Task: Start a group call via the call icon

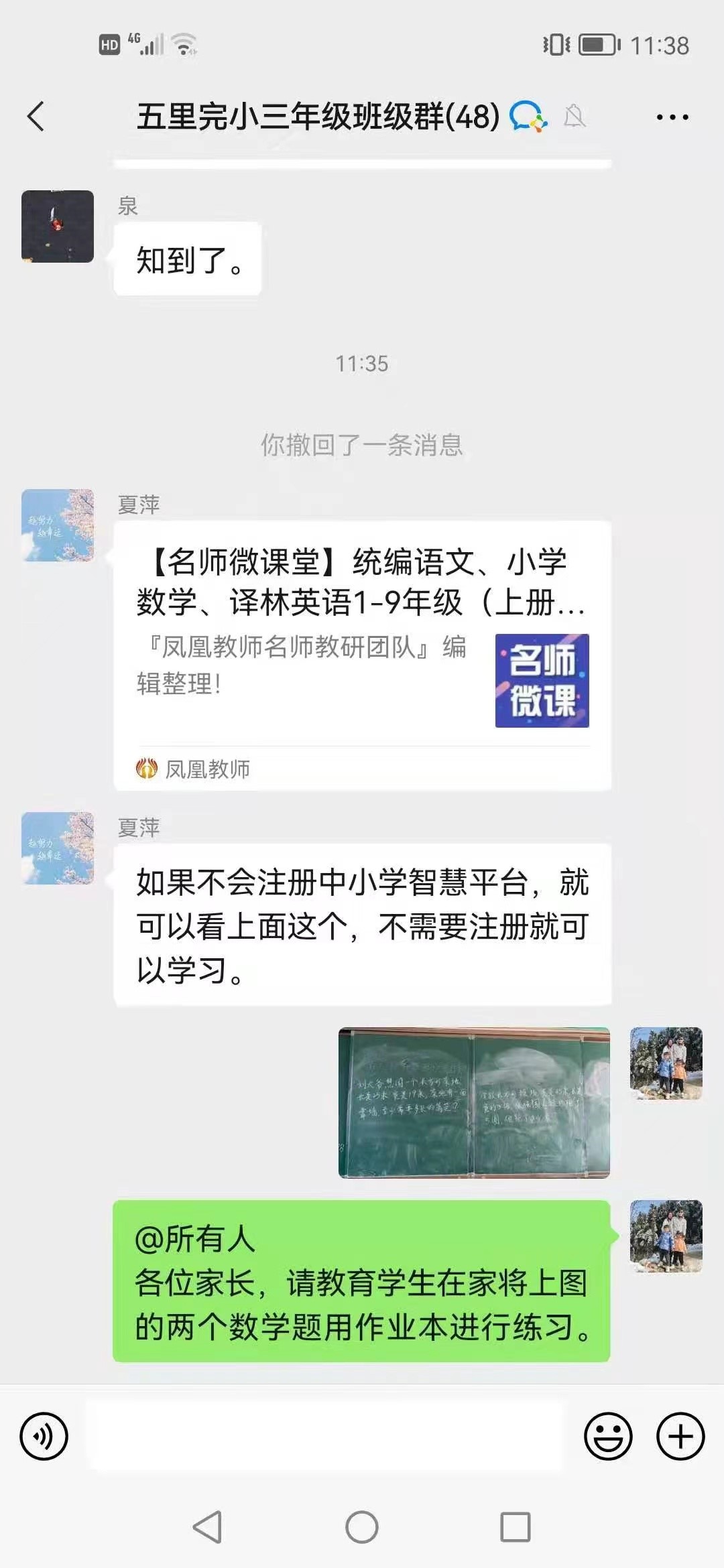Action: pyautogui.click(x=529, y=117)
